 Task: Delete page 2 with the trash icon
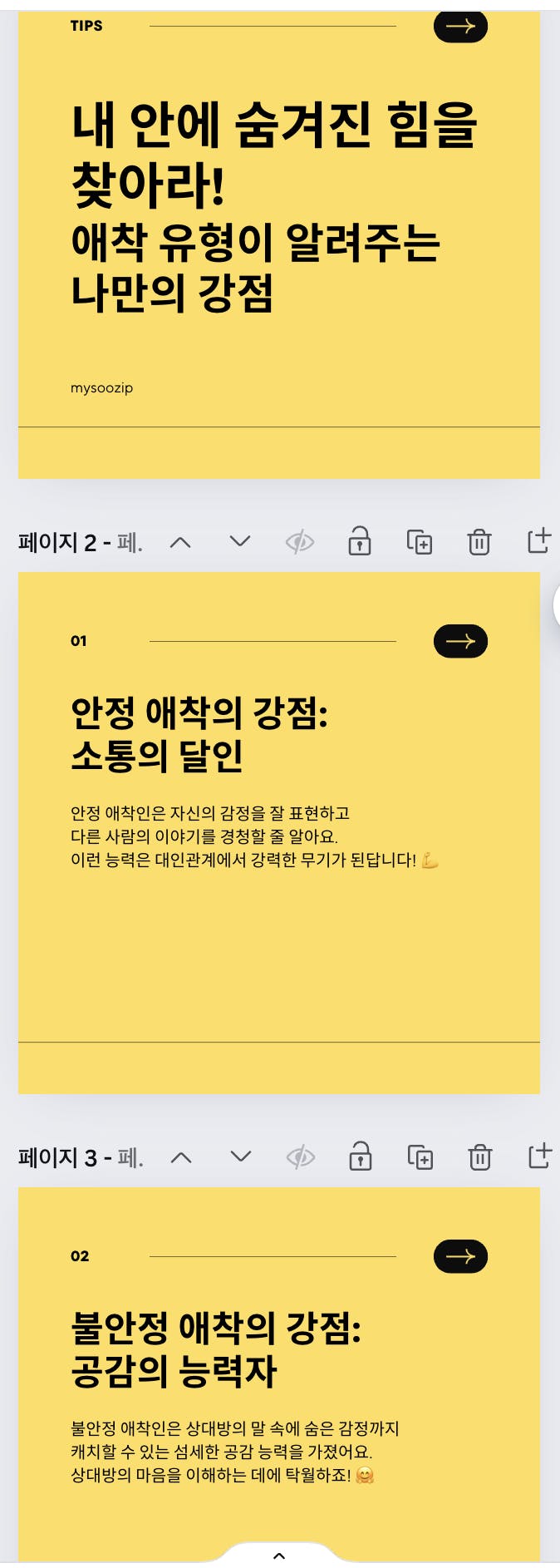[479, 543]
